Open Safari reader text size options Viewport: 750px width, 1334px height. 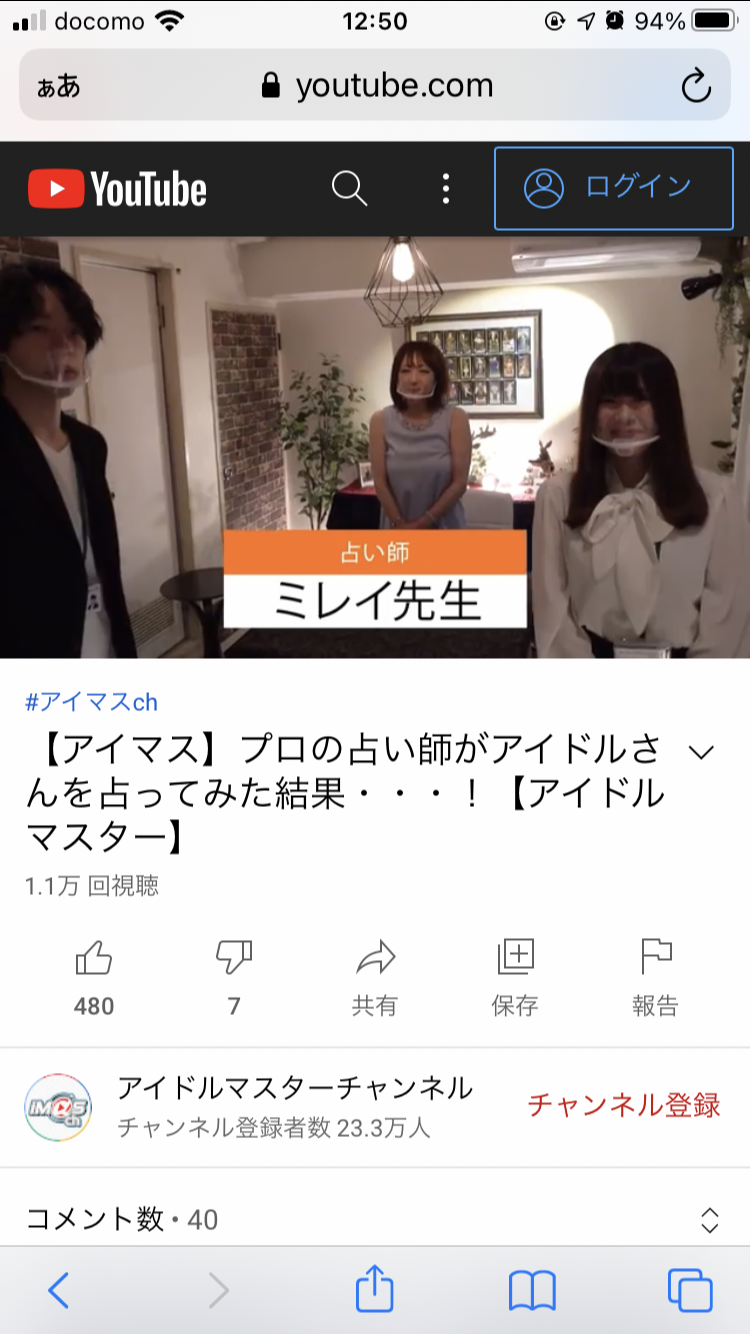(58, 86)
